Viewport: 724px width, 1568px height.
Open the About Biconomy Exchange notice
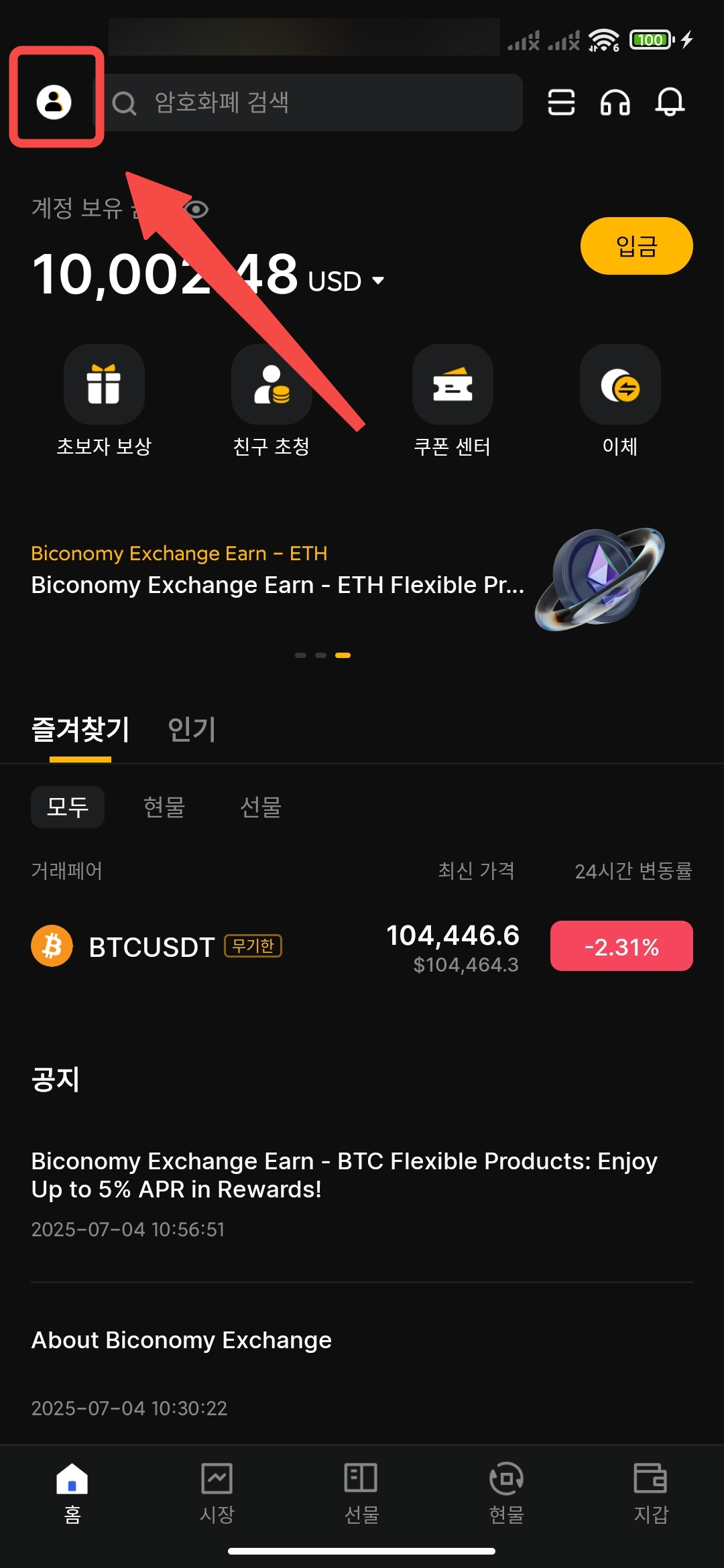pyautogui.click(x=182, y=1340)
